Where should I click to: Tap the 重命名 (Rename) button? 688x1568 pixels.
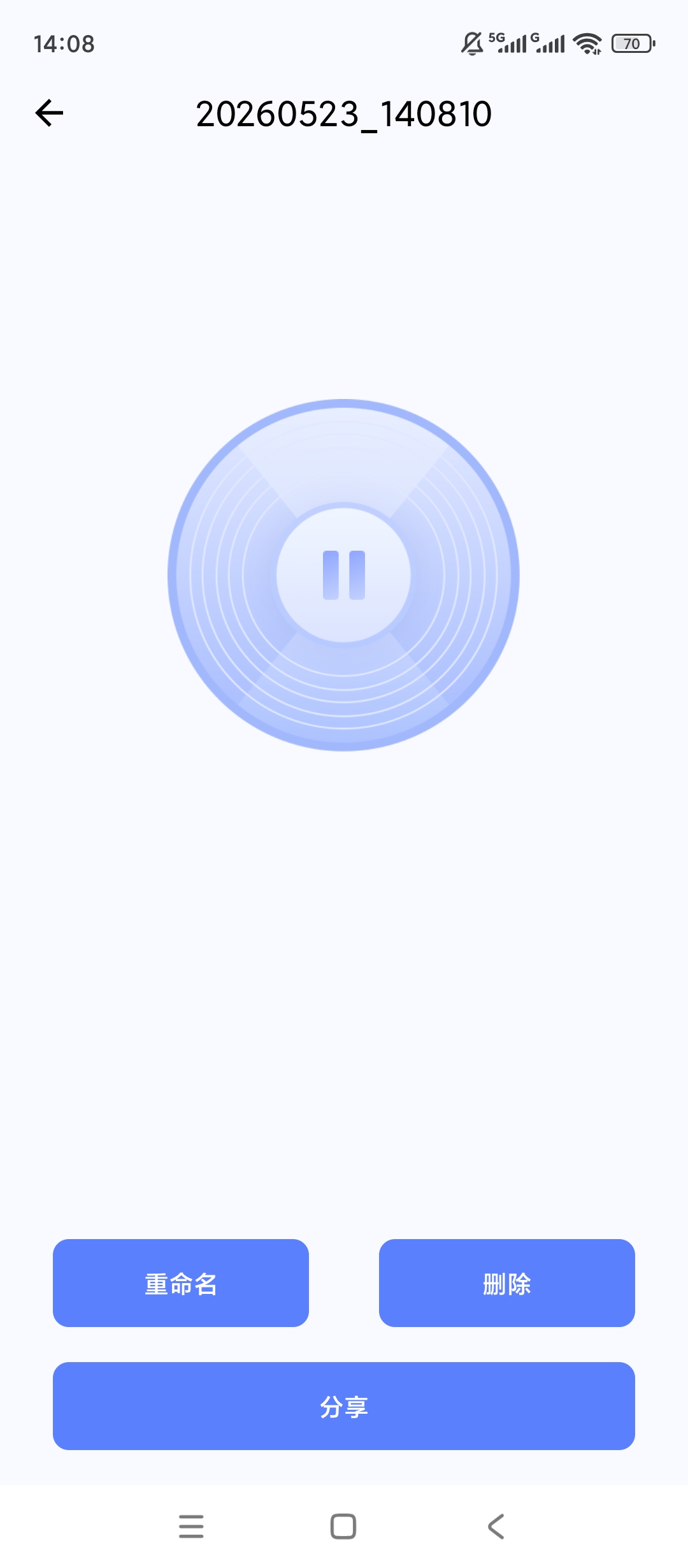[181, 1283]
